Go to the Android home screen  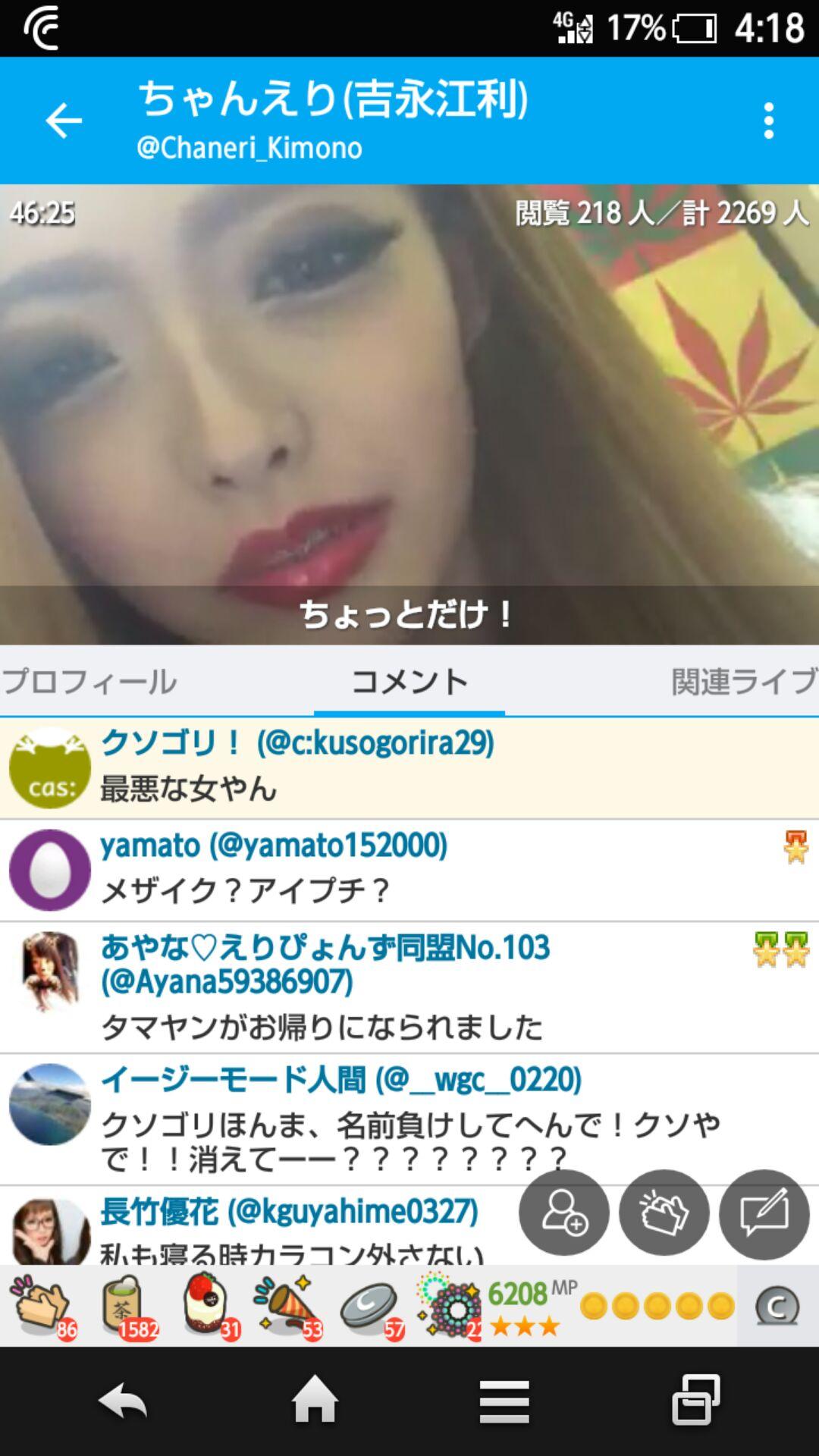pos(315,1401)
